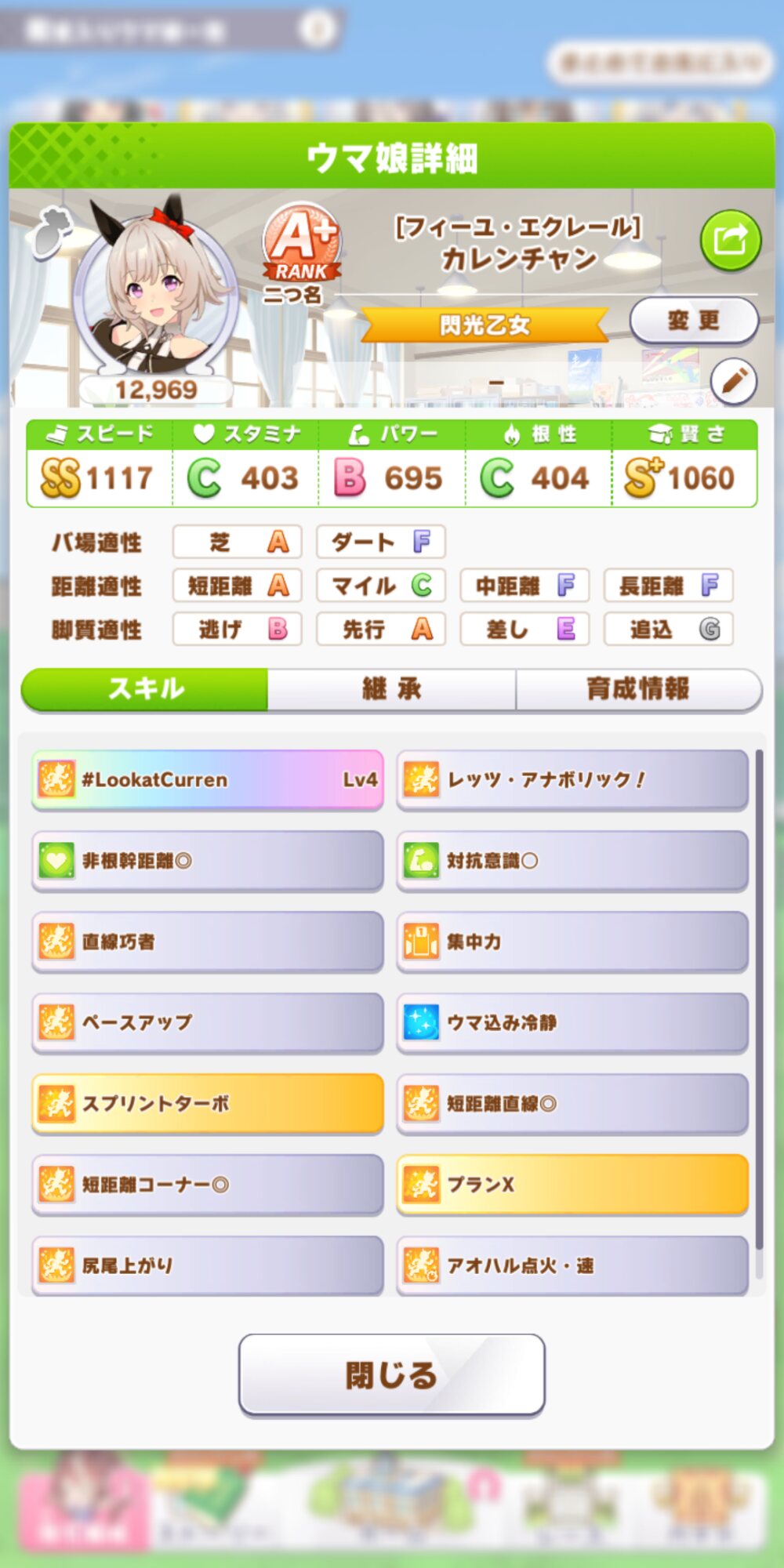Check the アオハル点火・速 skill
Viewport: 784px width, 1568px height.
pos(572,1265)
